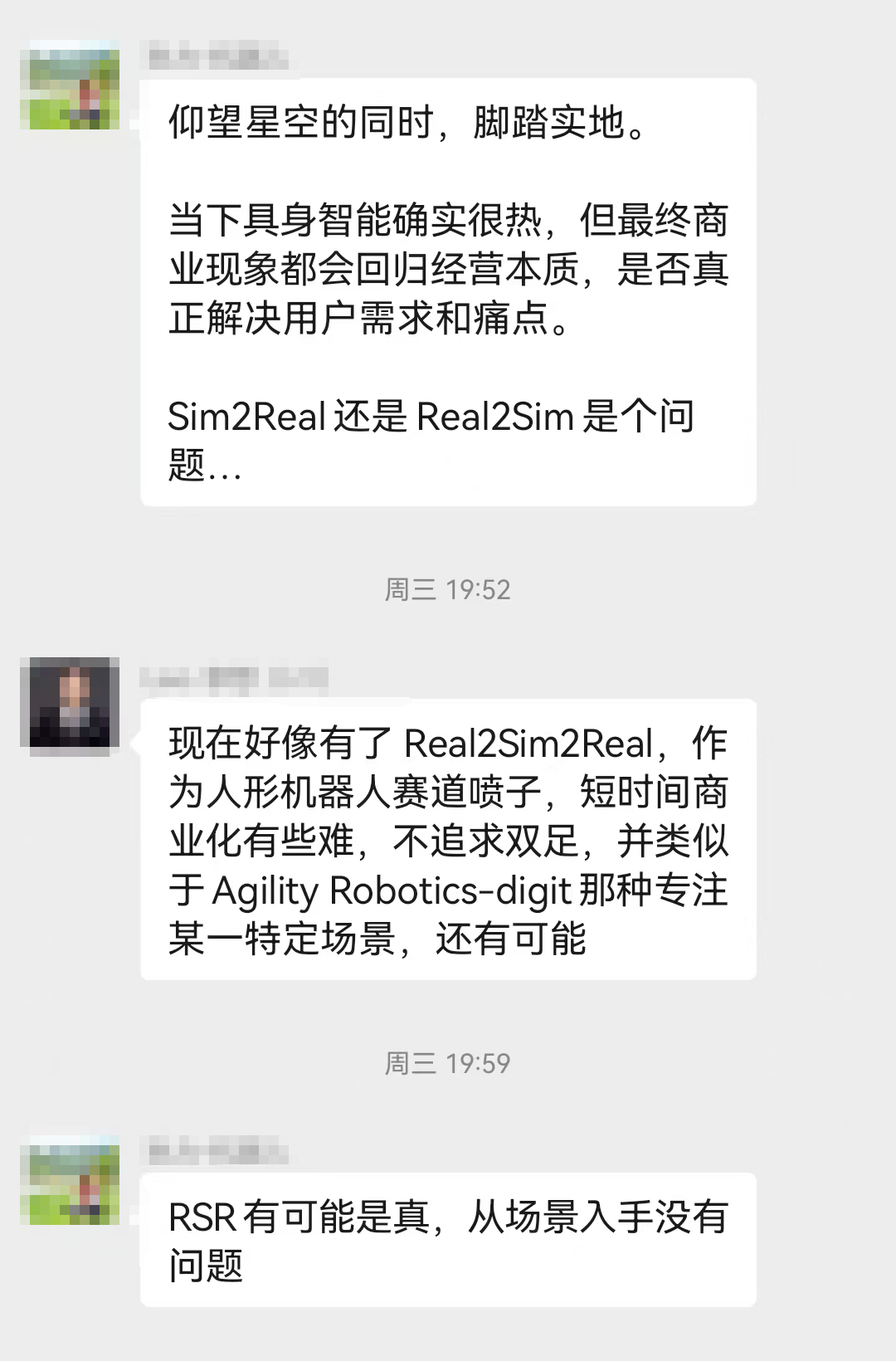Tap the 具身智能 paragraph in first bubble
896x1361 pixels.
[x=448, y=270]
